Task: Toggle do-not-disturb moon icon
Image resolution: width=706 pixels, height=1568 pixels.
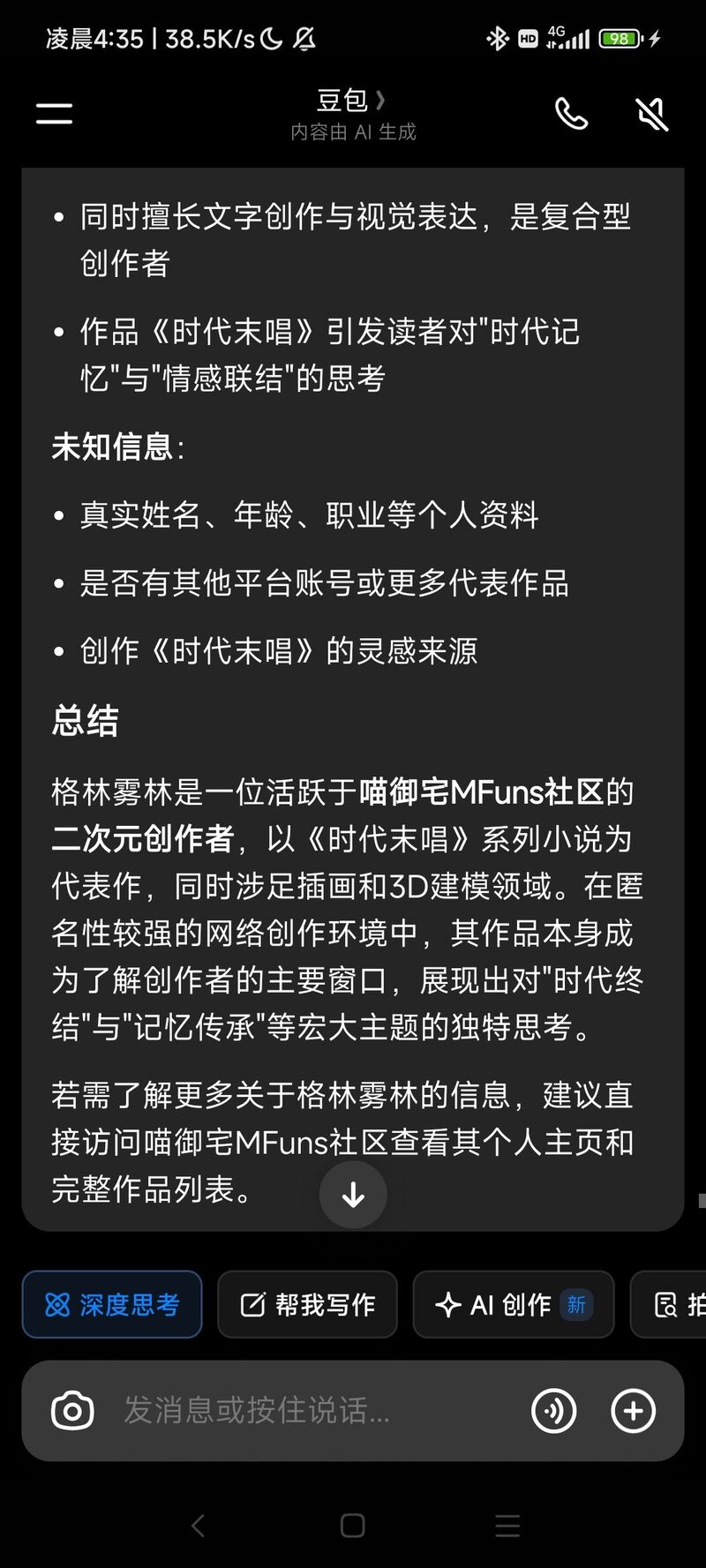Action: click(270, 38)
